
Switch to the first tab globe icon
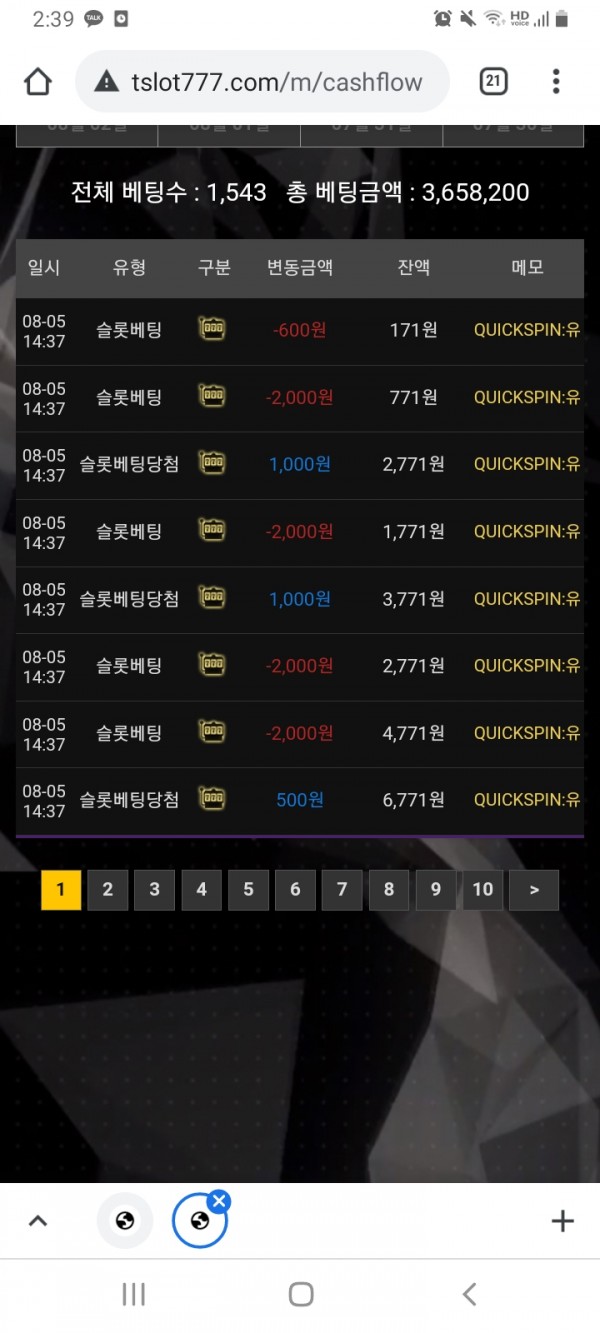(x=125, y=1221)
